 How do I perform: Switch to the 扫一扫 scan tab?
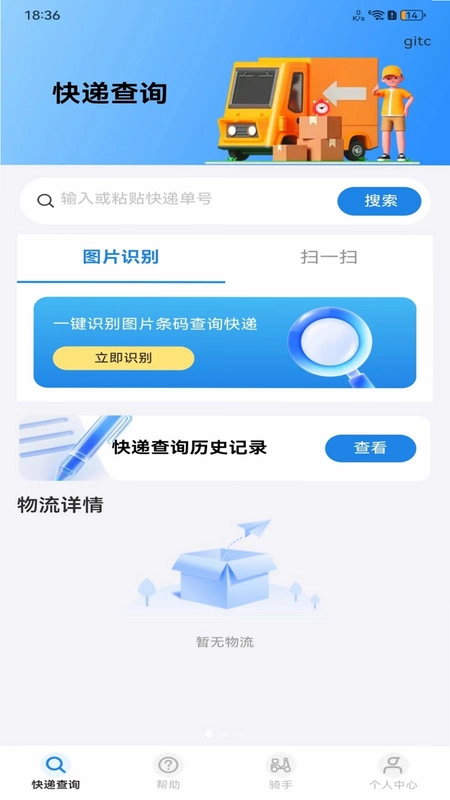[x=329, y=257]
